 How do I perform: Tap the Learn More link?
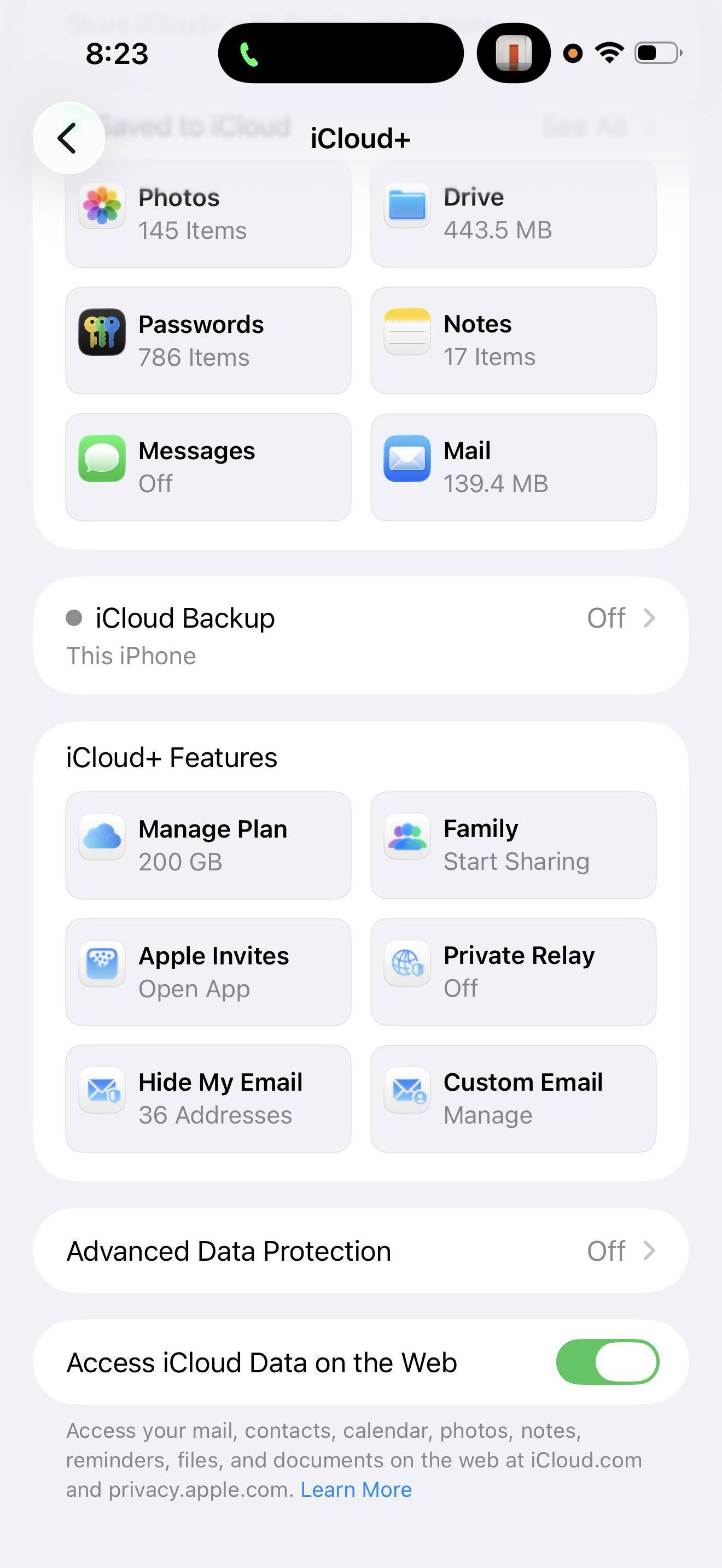point(356,1489)
